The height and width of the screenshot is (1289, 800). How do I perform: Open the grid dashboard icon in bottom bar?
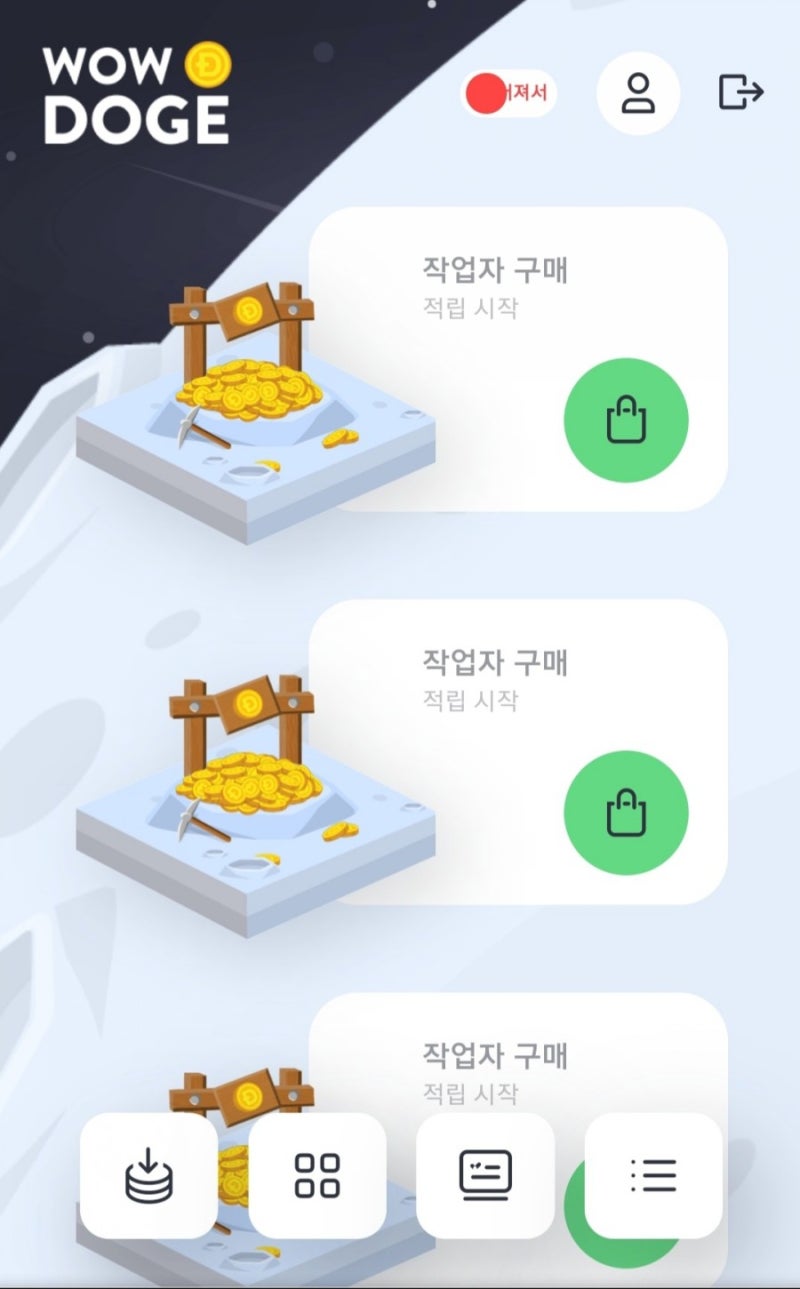317,1176
